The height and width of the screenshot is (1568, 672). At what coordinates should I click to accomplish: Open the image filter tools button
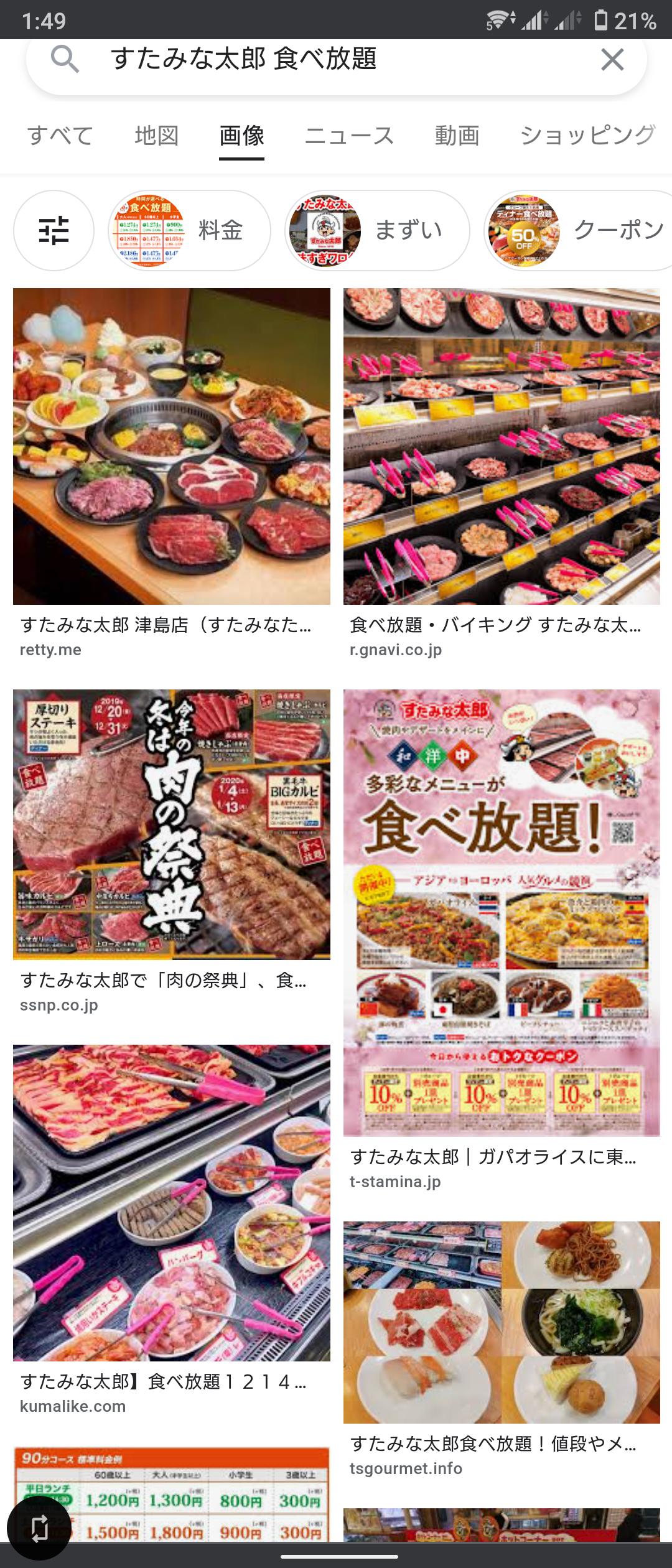click(54, 230)
